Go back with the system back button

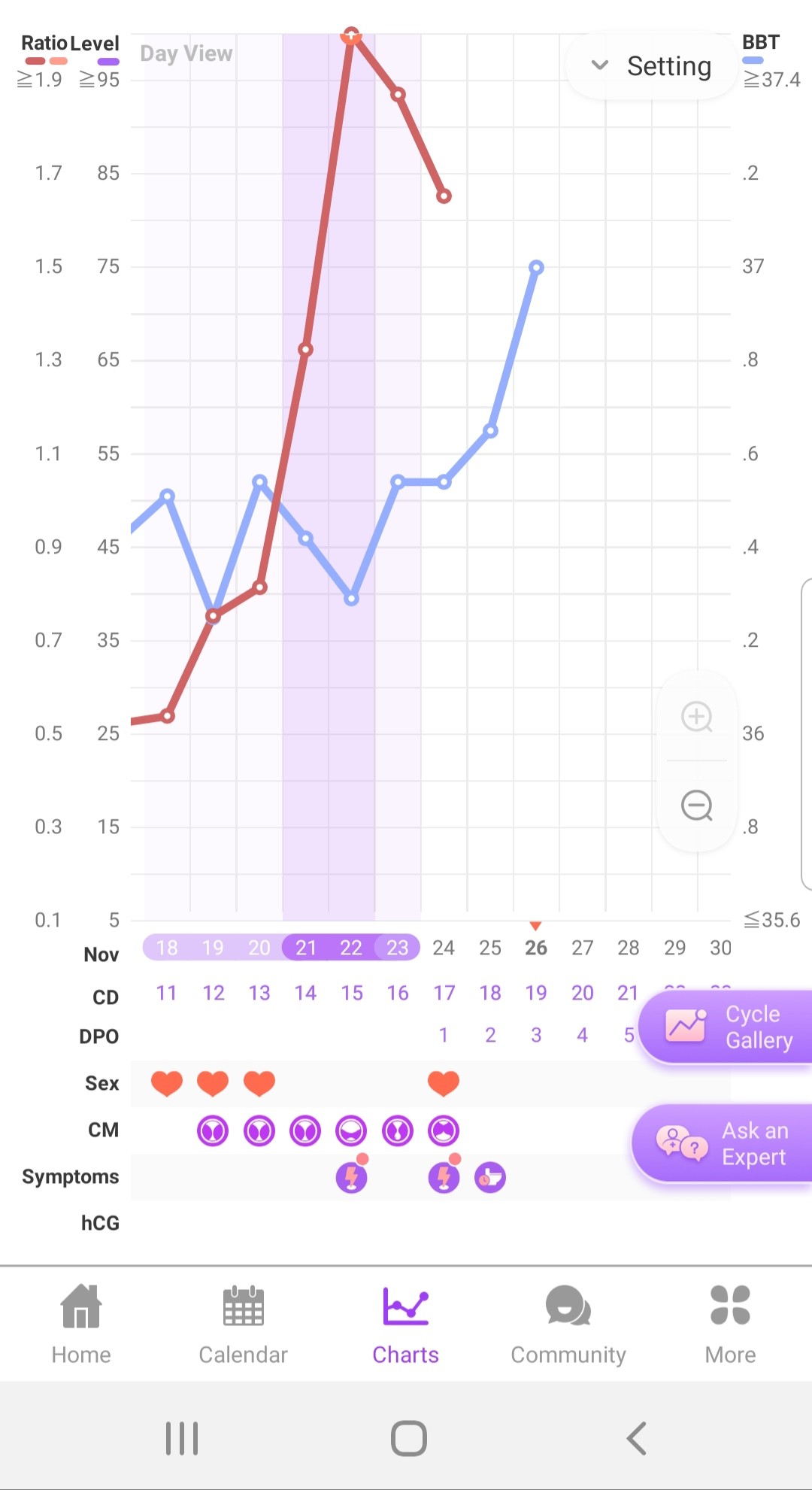tap(636, 1439)
